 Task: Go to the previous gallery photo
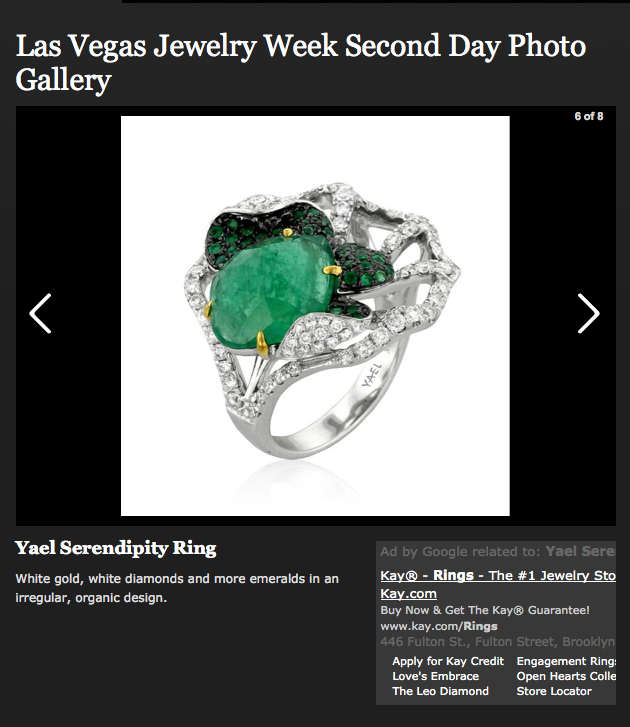click(x=40, y=314)
